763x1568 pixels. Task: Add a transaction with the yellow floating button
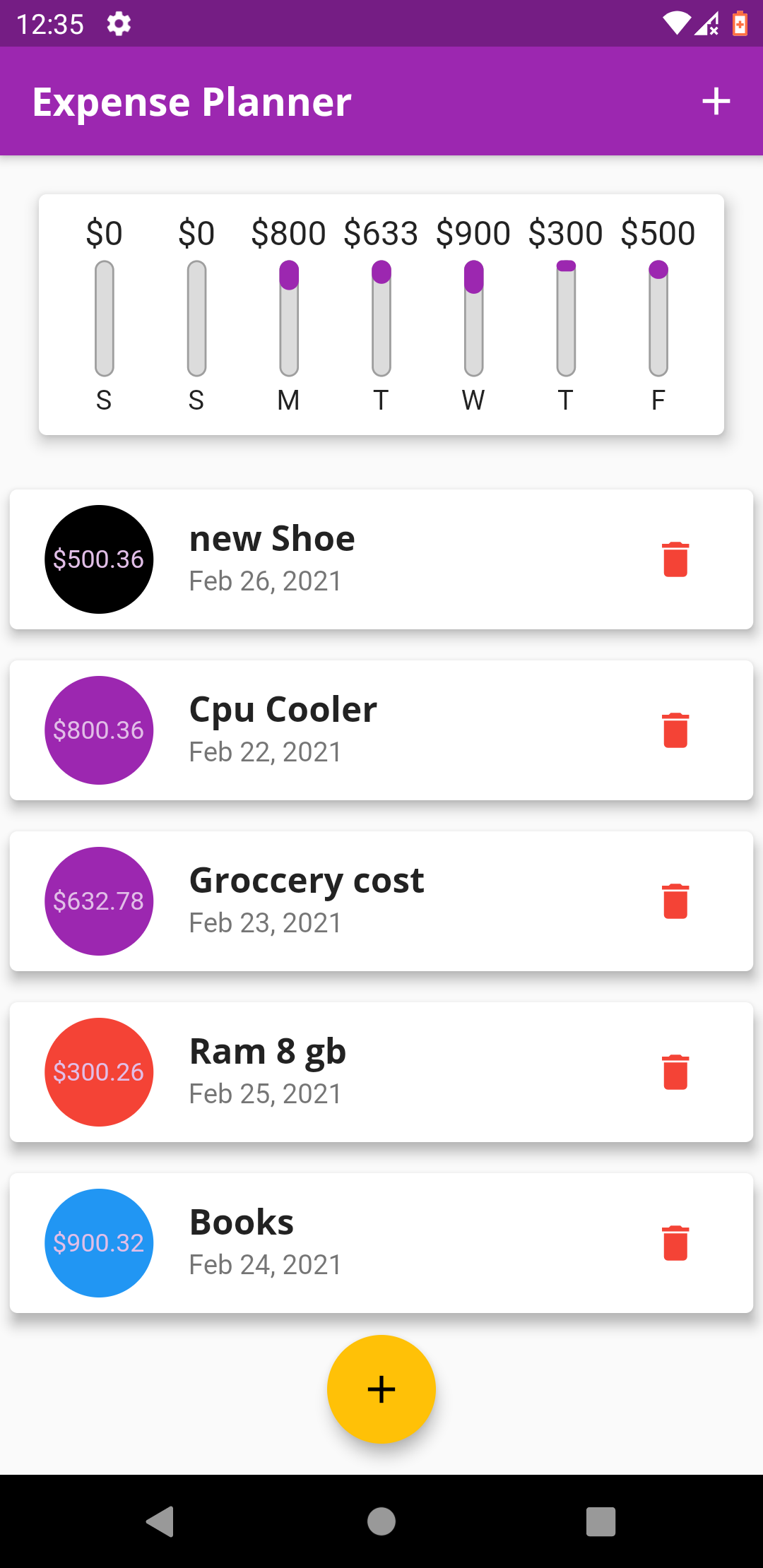(x=381, y=1389)
